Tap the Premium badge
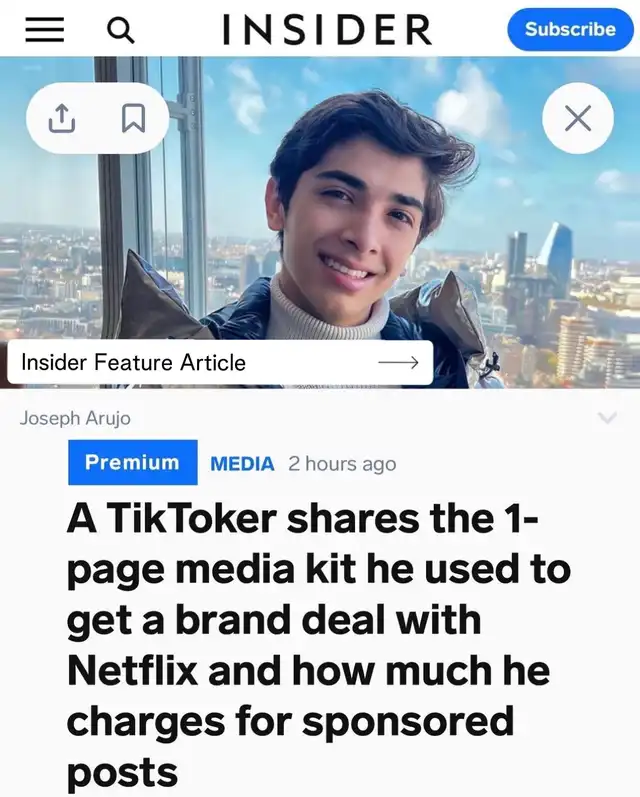This screenshot has width=640, height=797. pos(132,462)
